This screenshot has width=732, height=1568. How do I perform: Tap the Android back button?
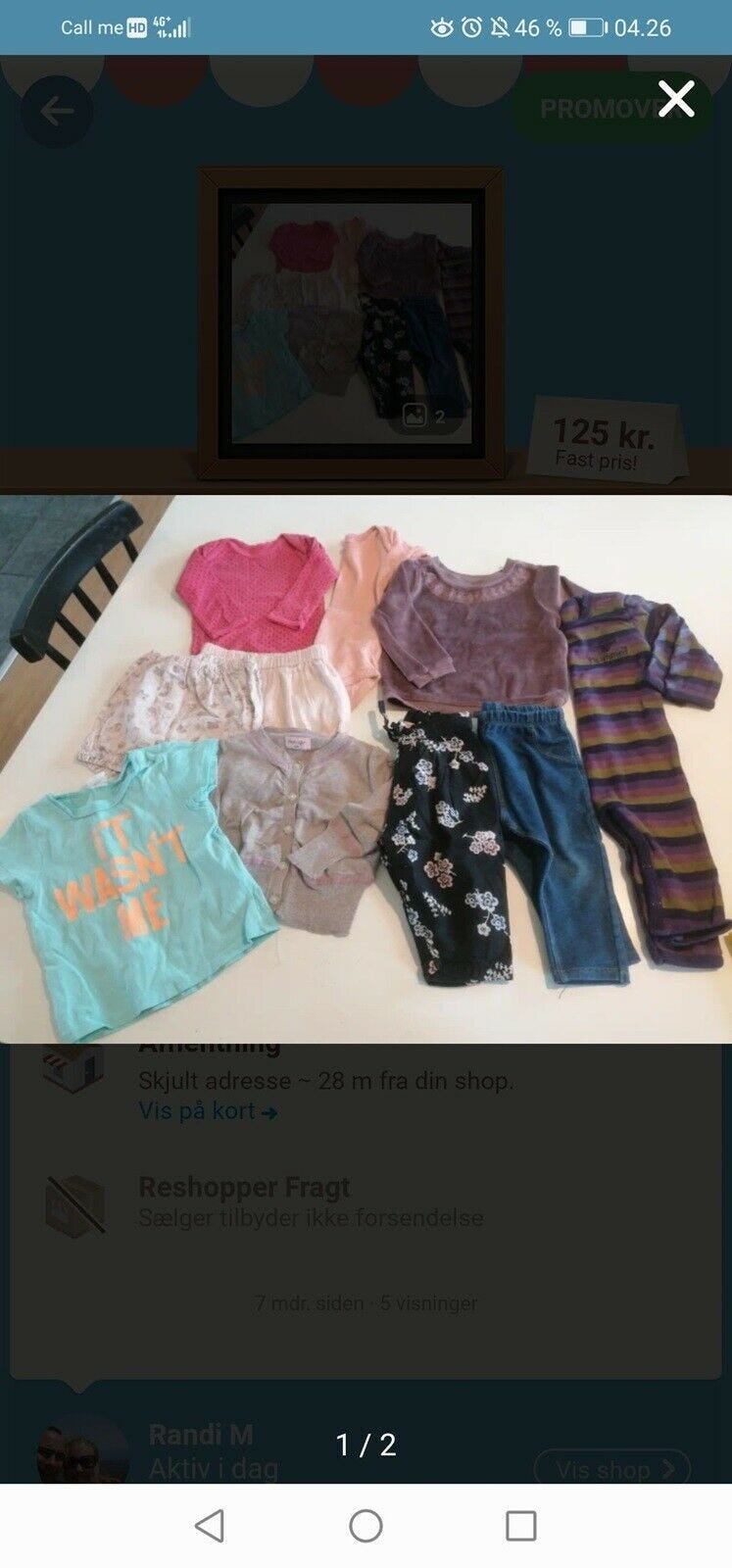coord(210,1526)
